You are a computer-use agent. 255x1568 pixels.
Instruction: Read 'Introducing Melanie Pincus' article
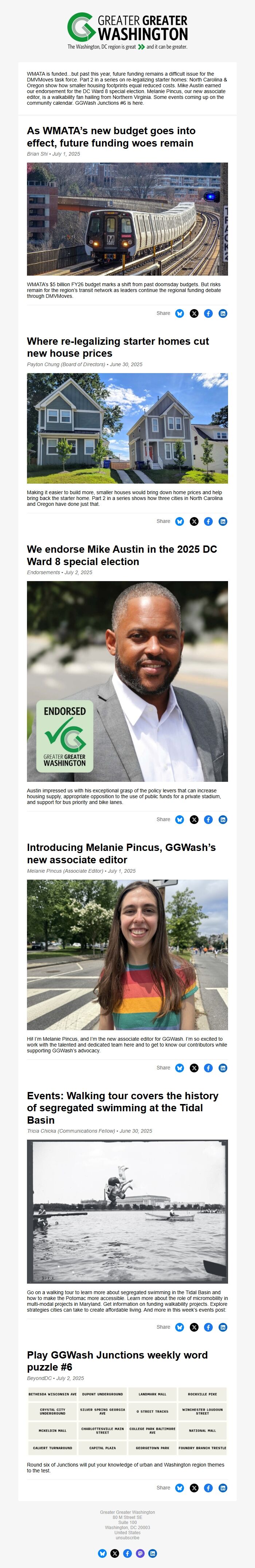pyautogui.click(x=121, y=853)
